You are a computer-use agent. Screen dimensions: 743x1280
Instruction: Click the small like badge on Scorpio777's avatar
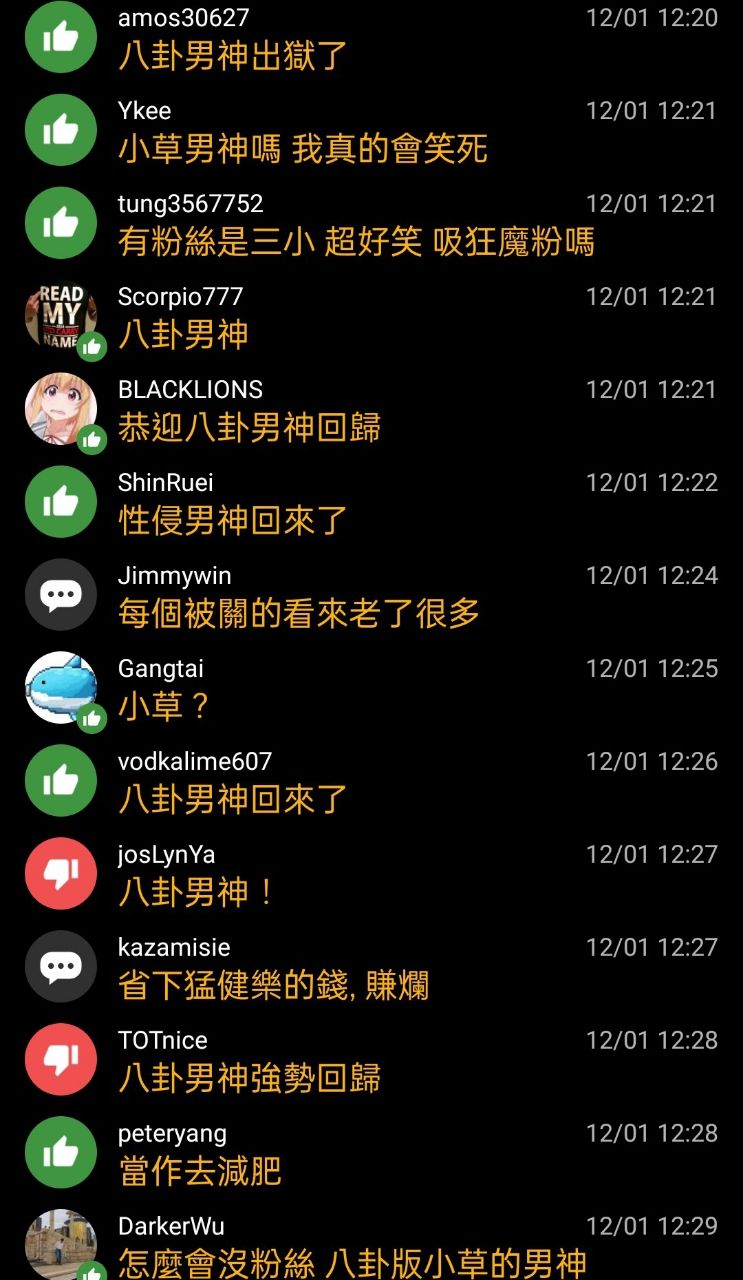pyautogui.click(x=92, y=349)
